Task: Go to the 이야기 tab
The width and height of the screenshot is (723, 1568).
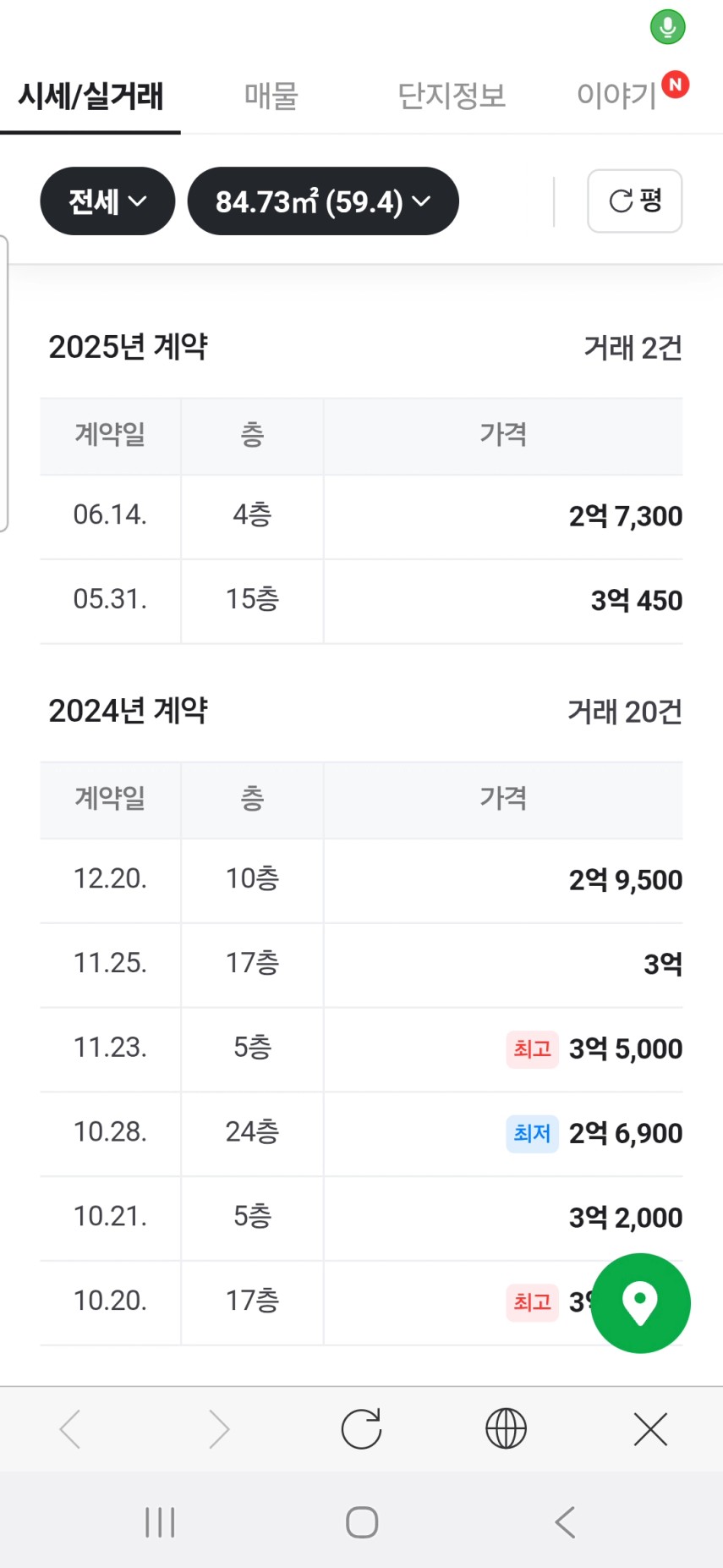Action: (617, 96)
